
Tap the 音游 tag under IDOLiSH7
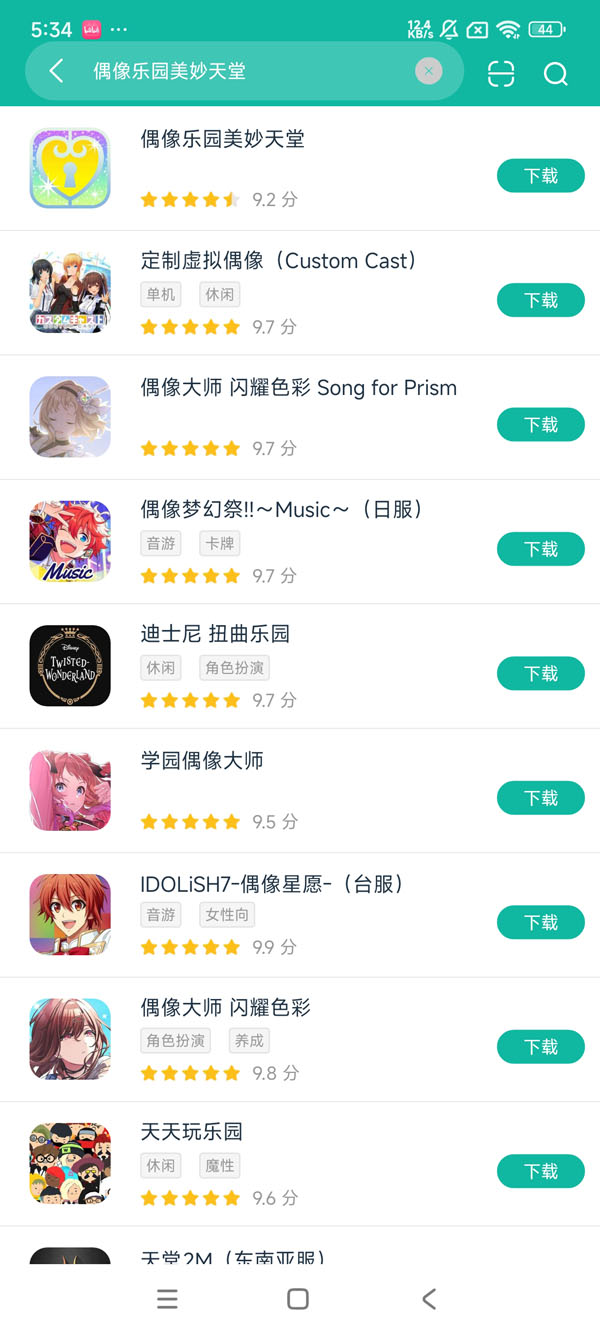[x=161, y=915]
